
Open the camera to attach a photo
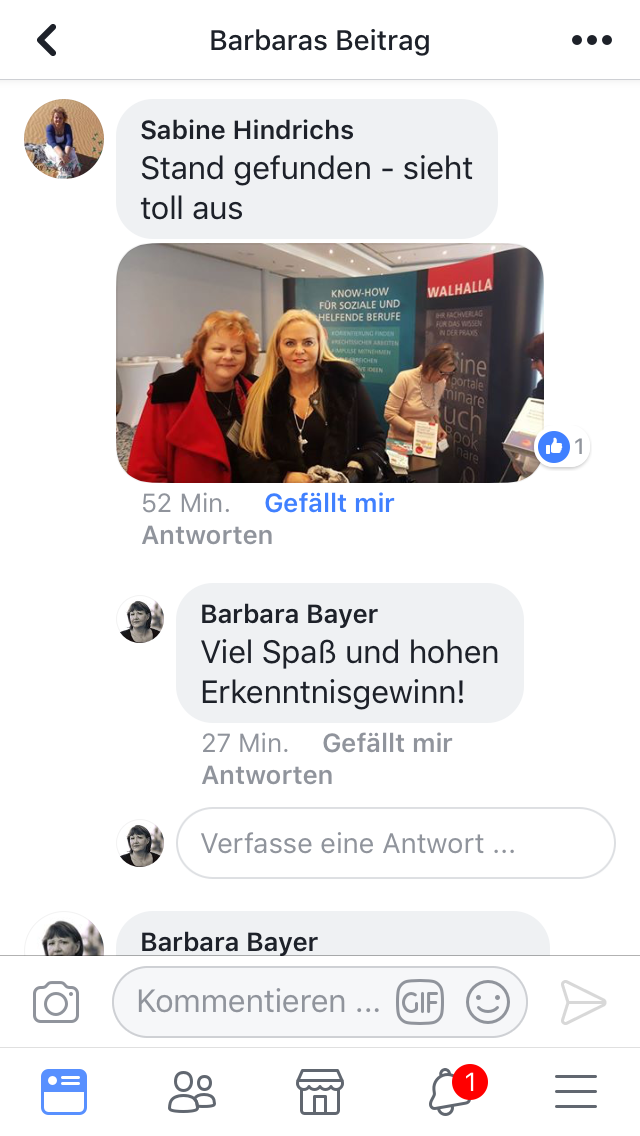[x=56, y=1002]
